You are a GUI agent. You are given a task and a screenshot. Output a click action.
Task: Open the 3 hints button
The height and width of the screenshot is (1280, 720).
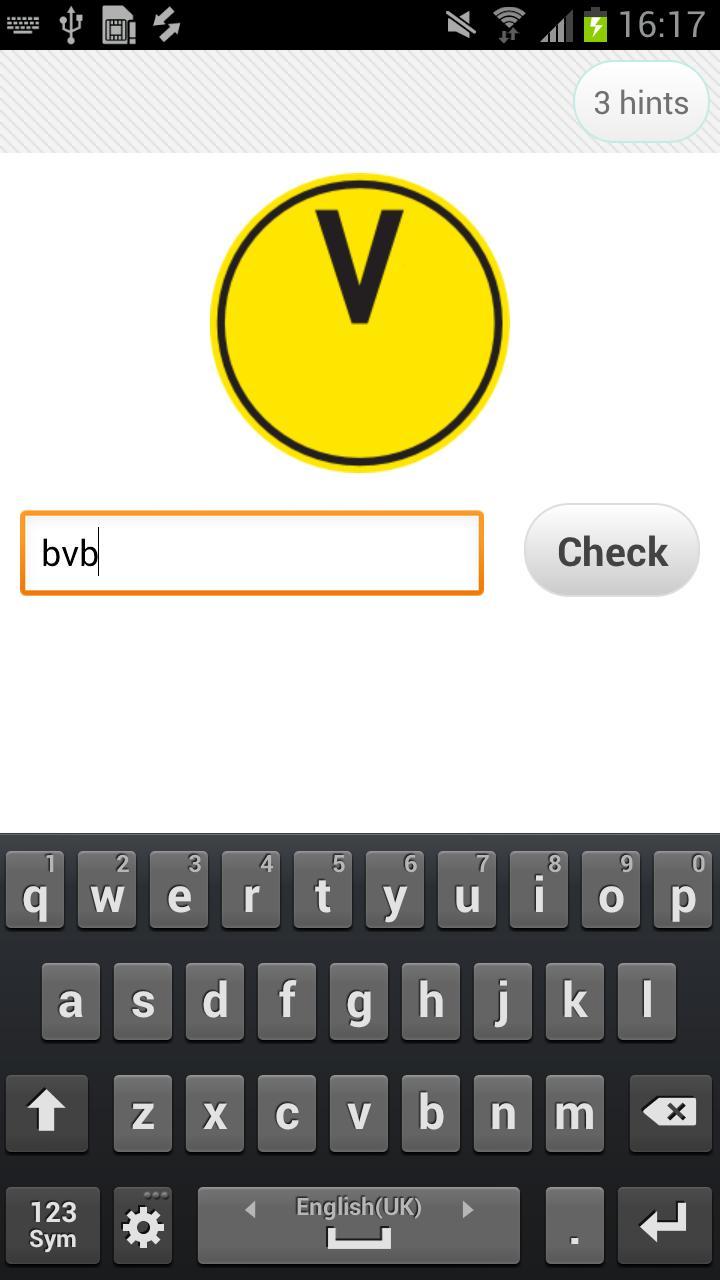[x=641, y=102]
